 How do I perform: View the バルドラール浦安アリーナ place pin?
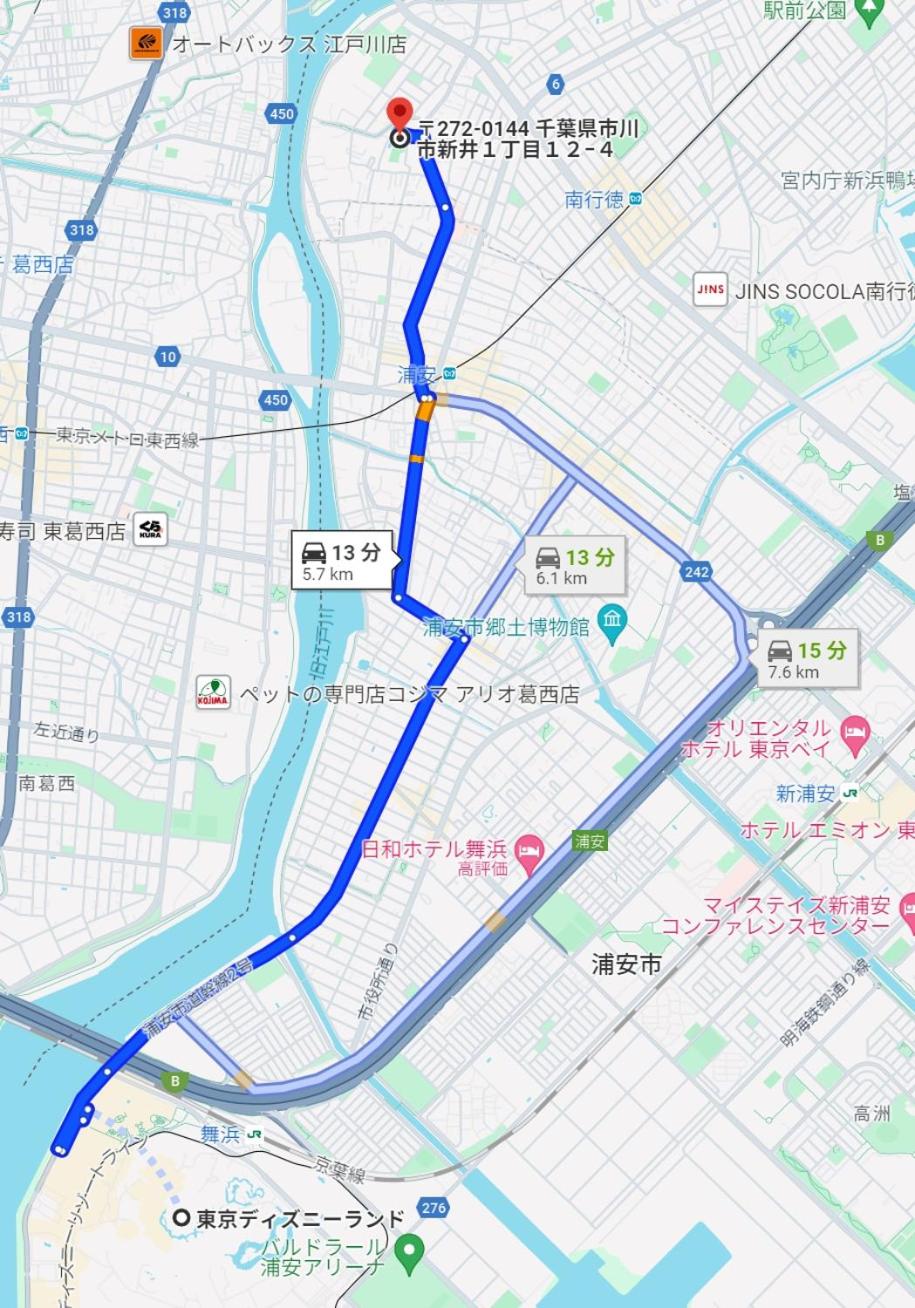coord(407,1250)
